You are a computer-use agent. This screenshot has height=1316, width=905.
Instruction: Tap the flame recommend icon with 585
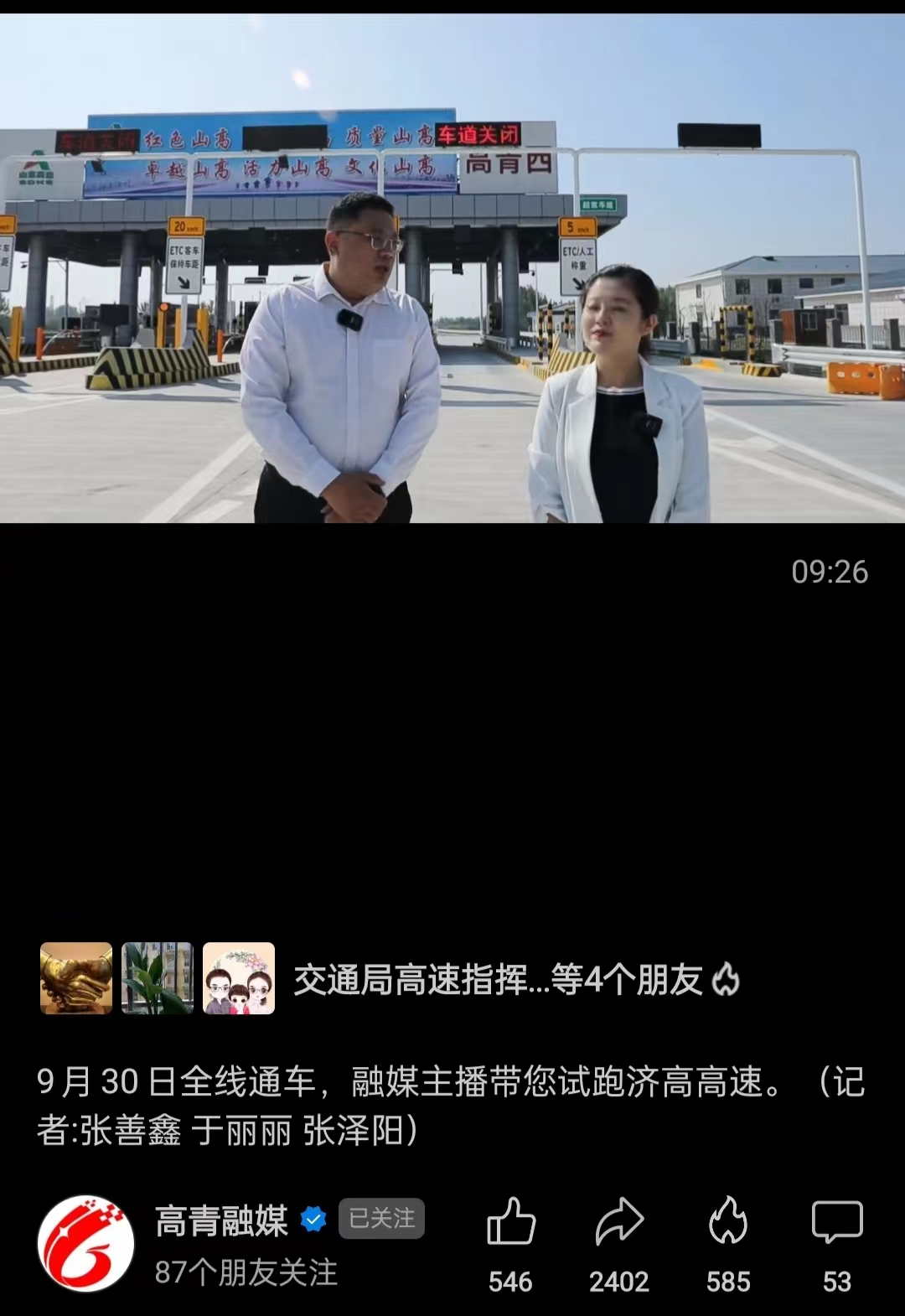tap(727, 1222)
